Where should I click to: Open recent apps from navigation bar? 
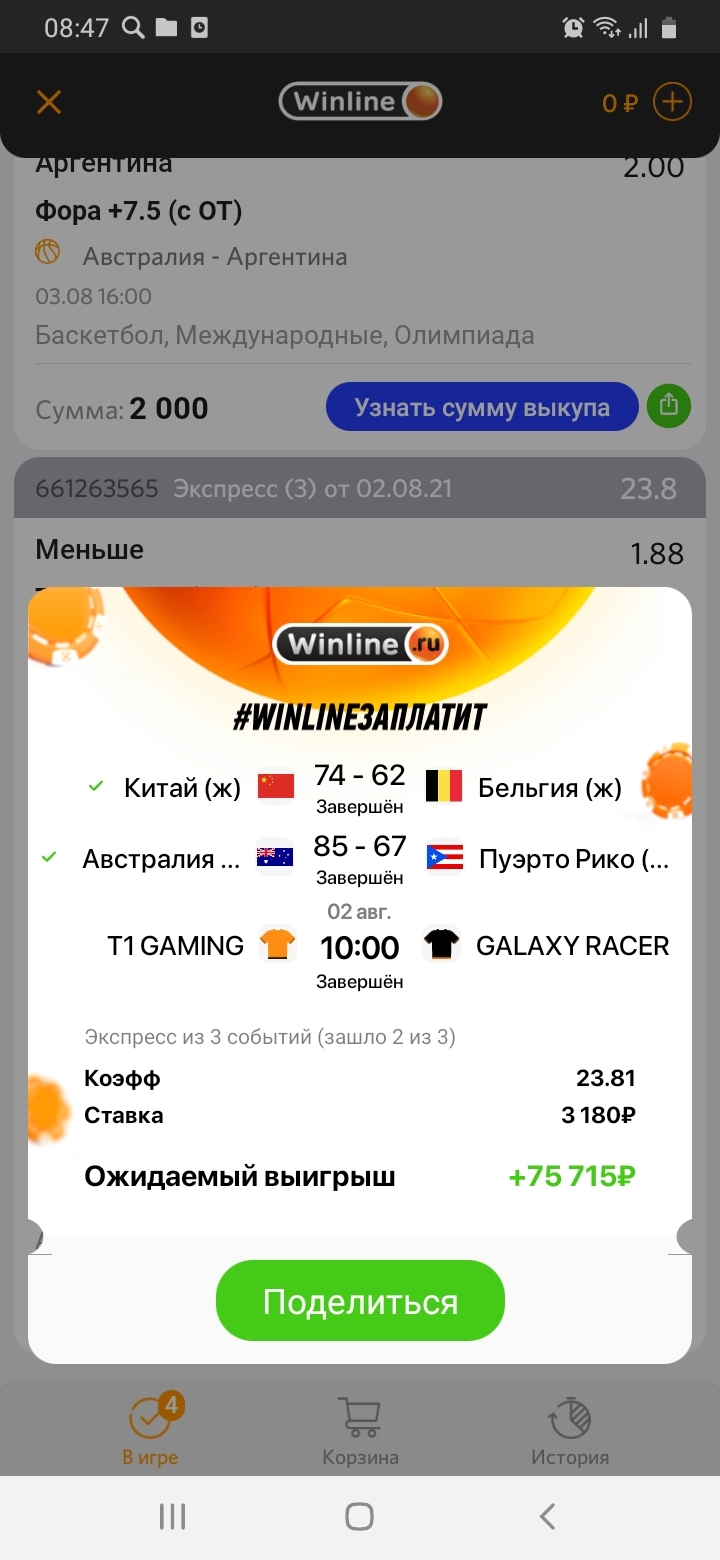pyautogui.click(x=172, y=1517)
